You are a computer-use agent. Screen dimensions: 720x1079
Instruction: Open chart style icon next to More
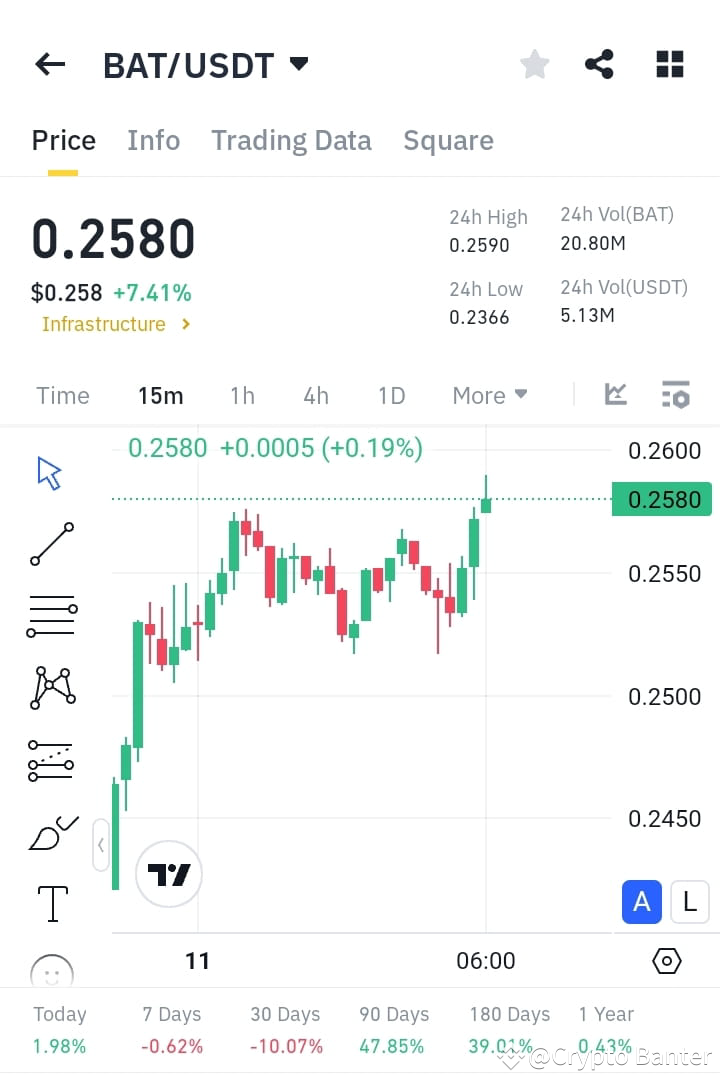coord(615,394)
